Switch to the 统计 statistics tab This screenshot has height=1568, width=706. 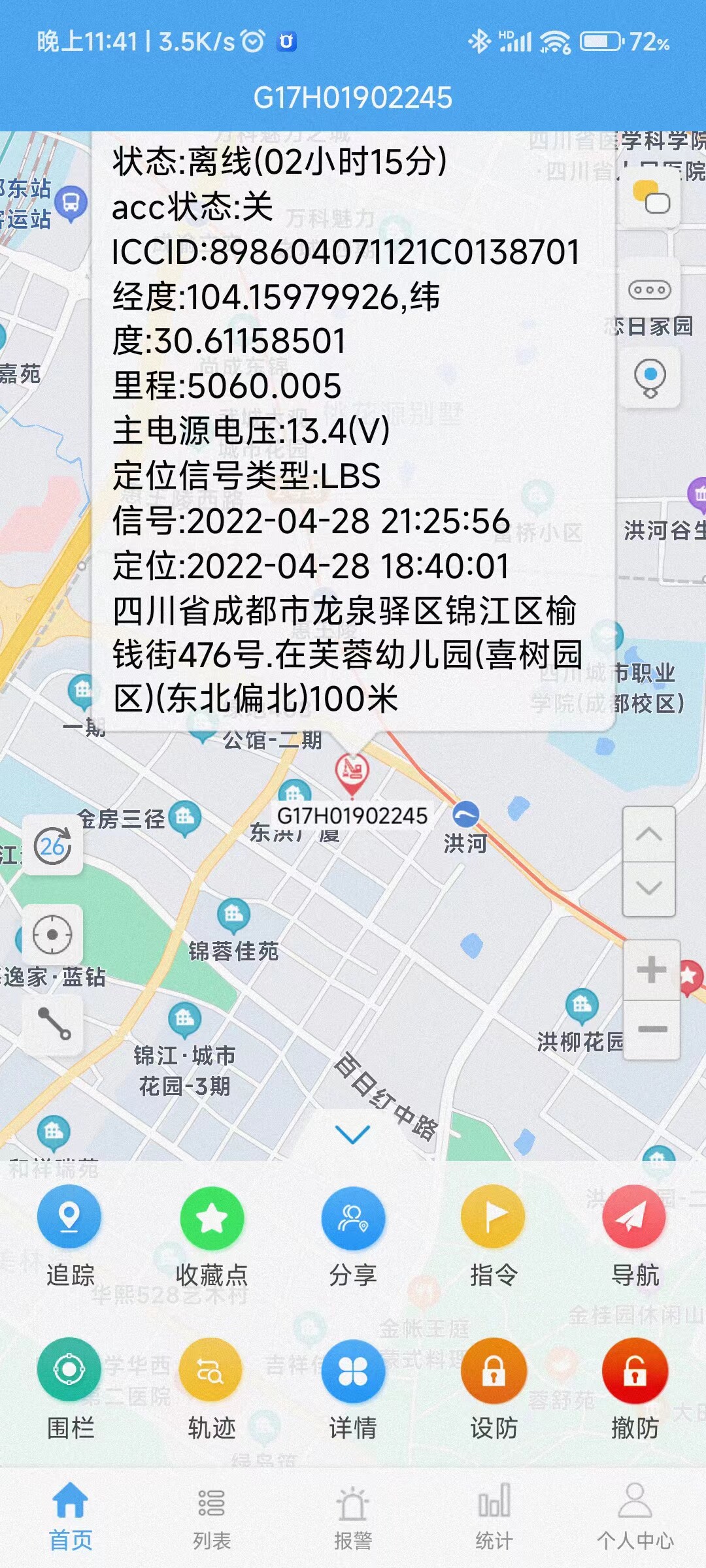coord(494,1517)
